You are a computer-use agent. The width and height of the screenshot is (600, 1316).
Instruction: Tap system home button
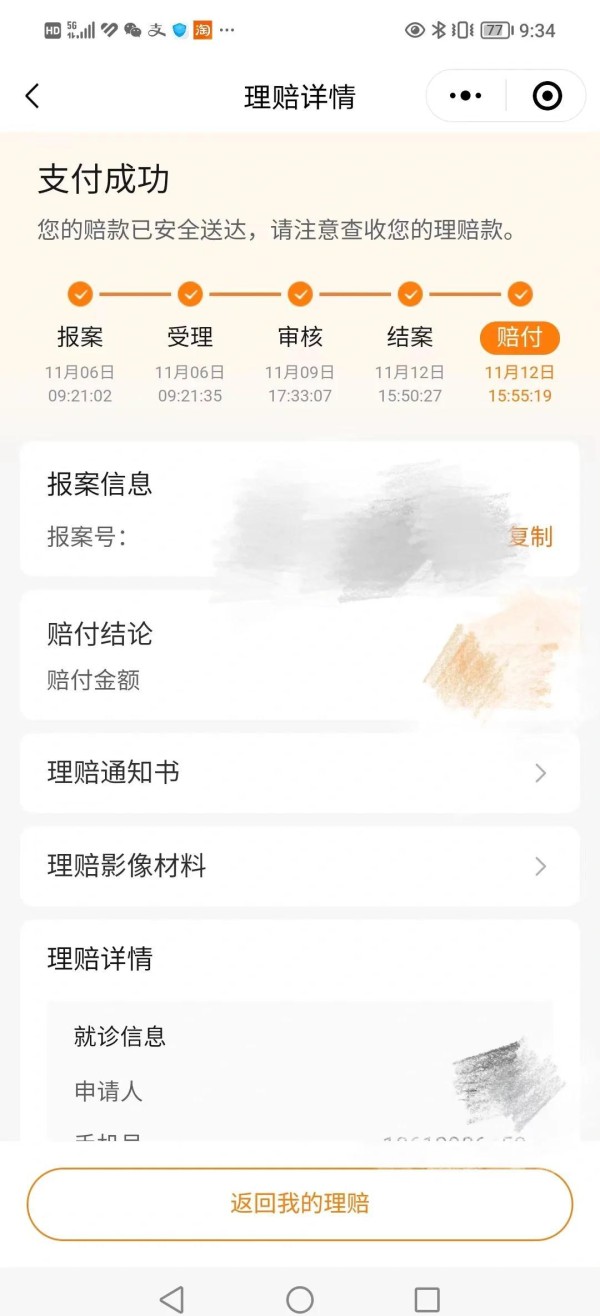click(x=300, y=1299)
